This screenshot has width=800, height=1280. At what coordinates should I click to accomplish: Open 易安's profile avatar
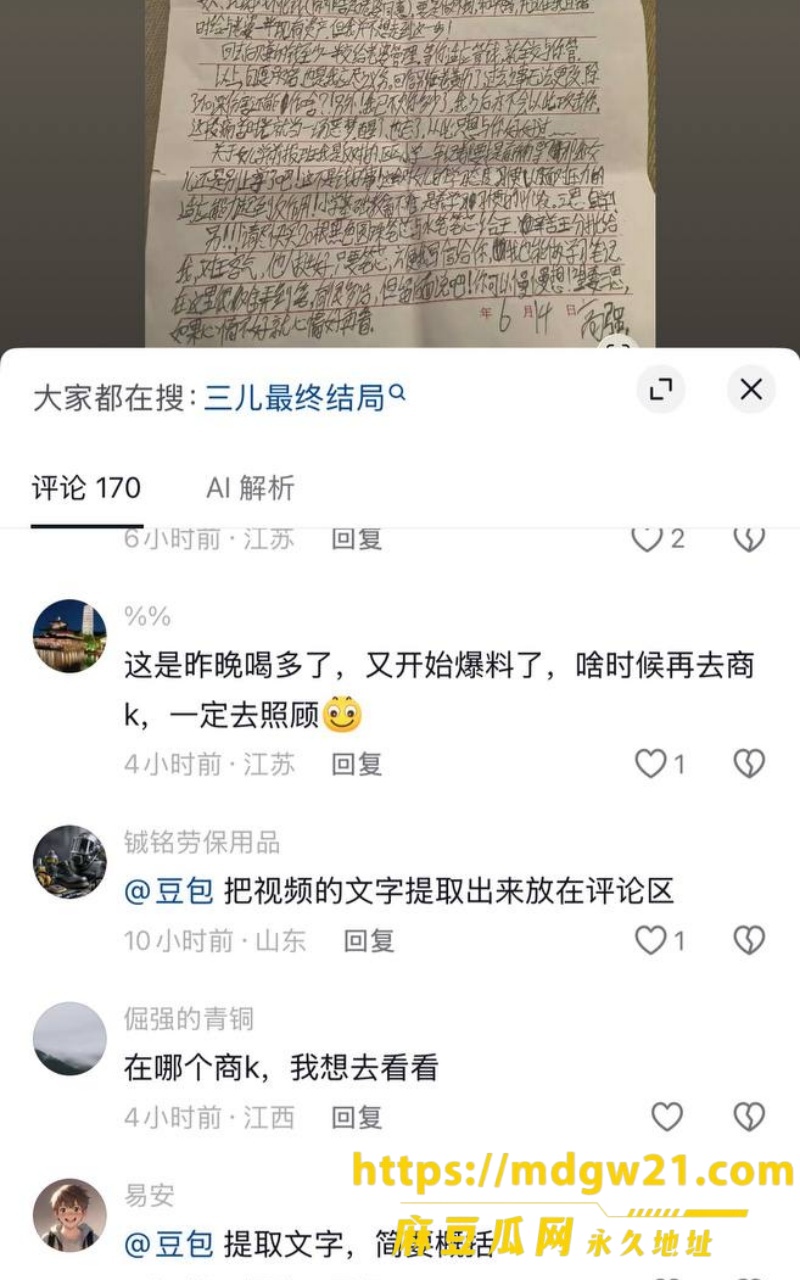70,1215
